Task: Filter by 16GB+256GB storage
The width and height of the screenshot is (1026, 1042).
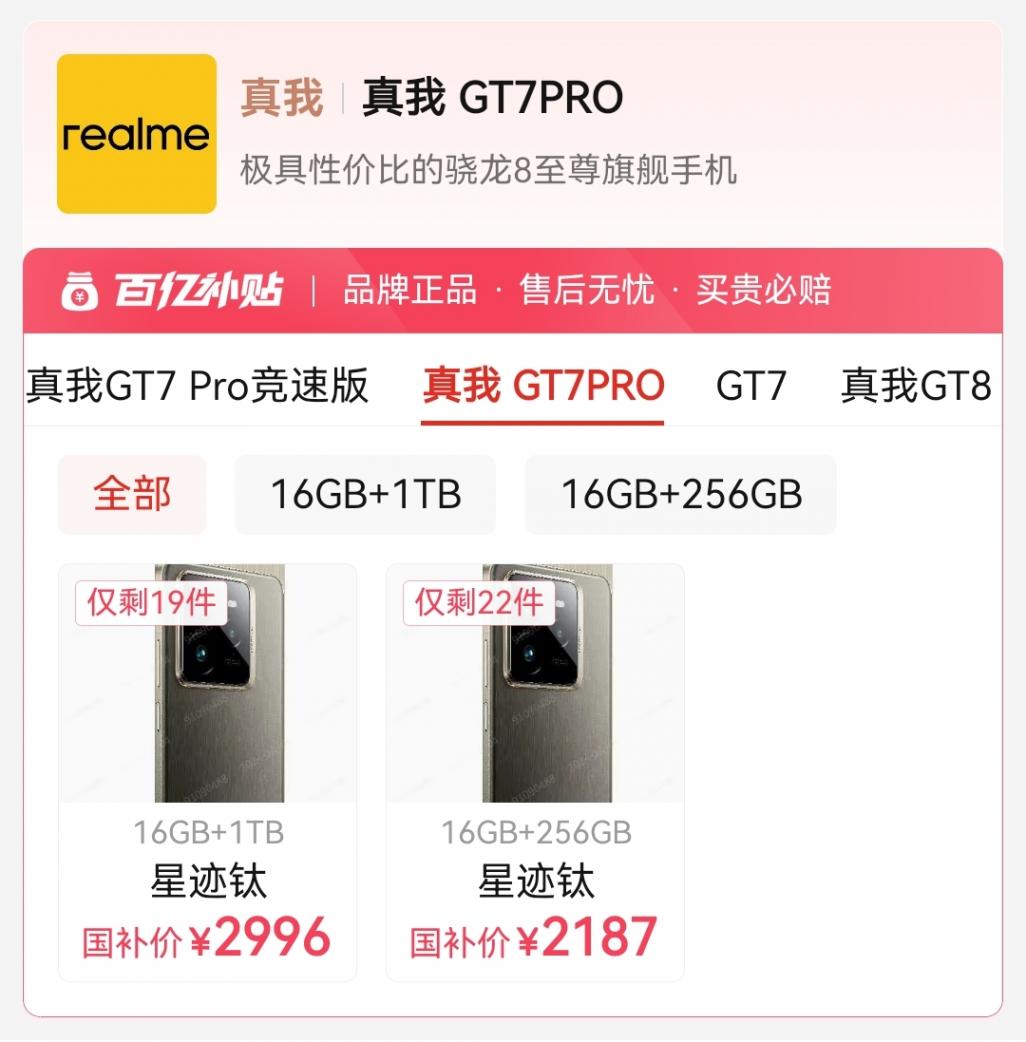Action: coord(681,494)
